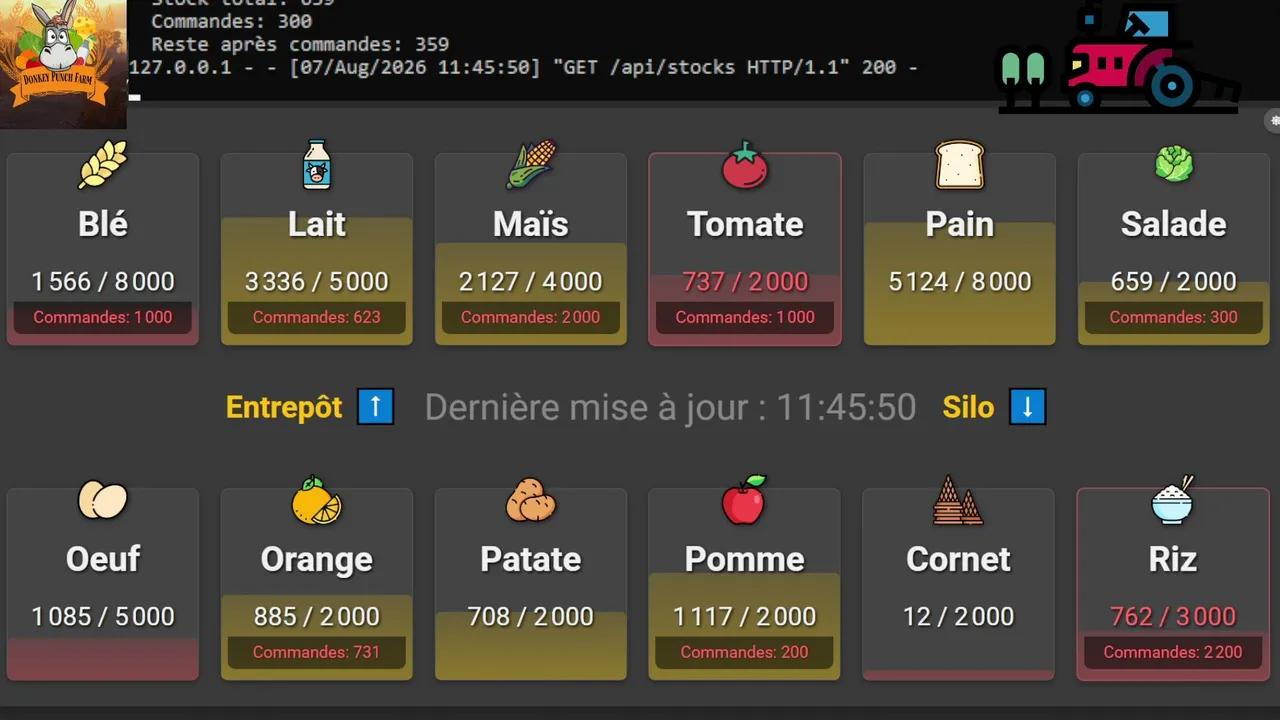View the Patate stock card
The height and width of the screenshot is (720, 1280).
(531, 584)
